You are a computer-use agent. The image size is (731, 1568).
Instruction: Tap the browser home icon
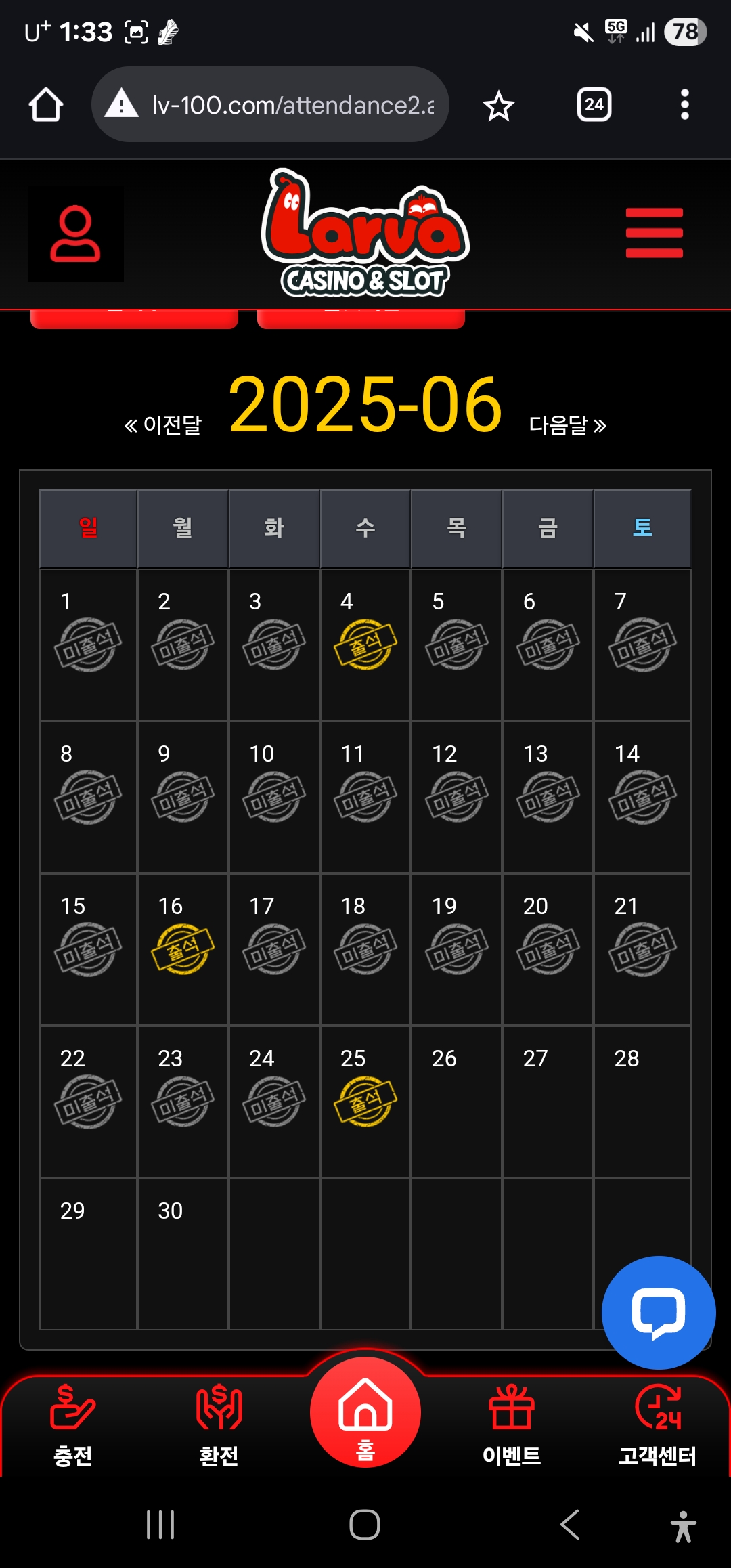click(x=46, y=105)
